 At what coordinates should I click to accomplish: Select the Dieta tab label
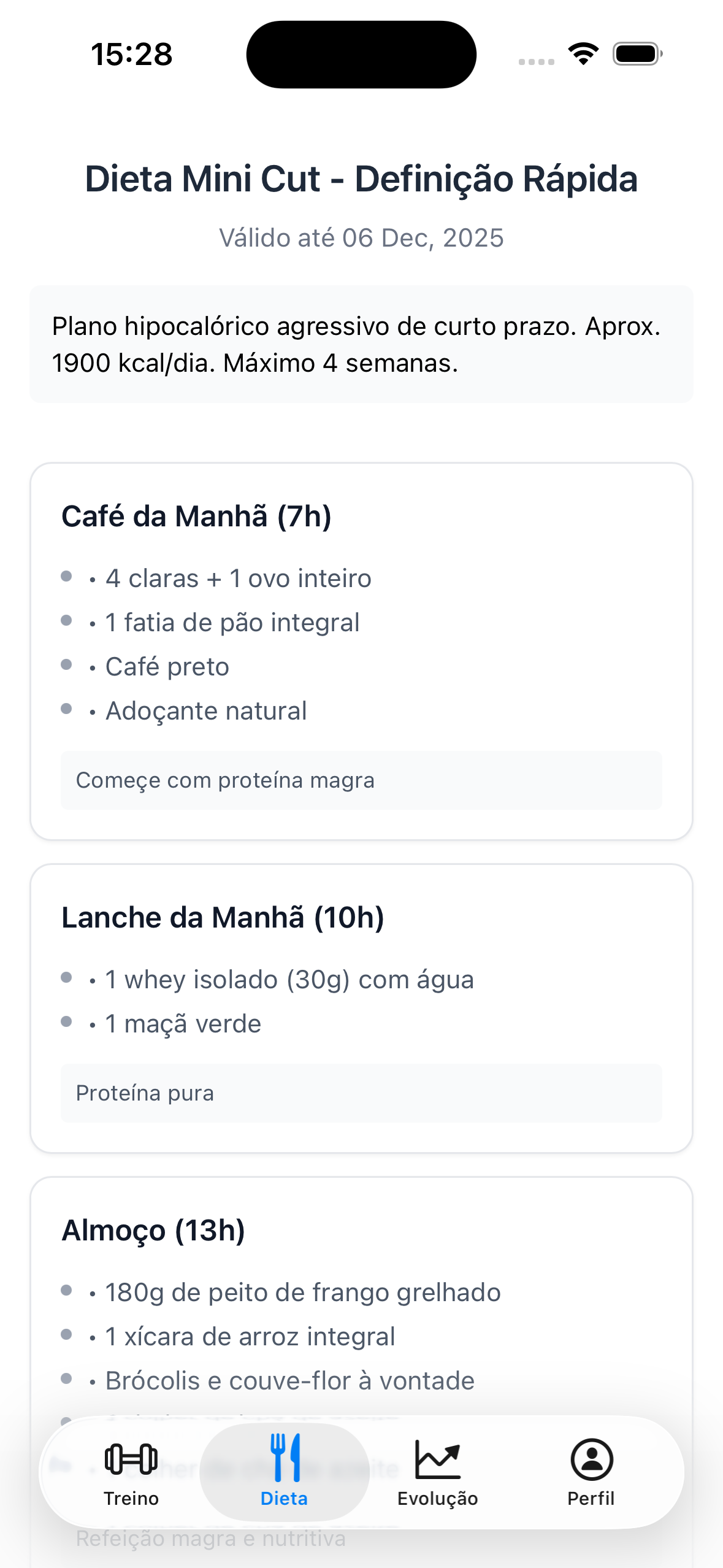(285, 1499)
